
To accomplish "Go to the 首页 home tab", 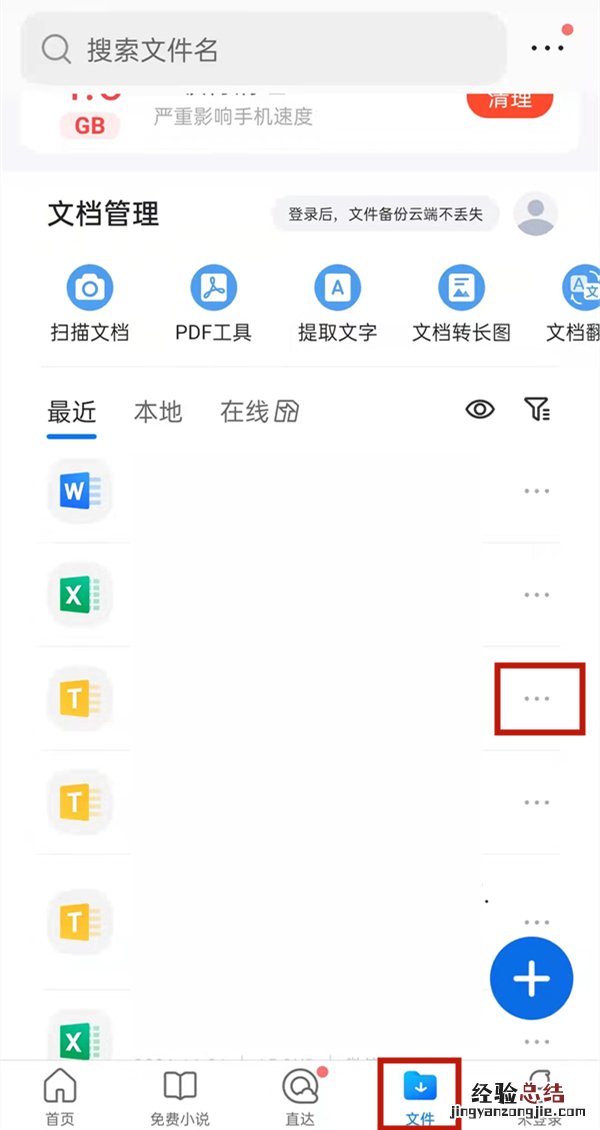I will click(60, 1095).
